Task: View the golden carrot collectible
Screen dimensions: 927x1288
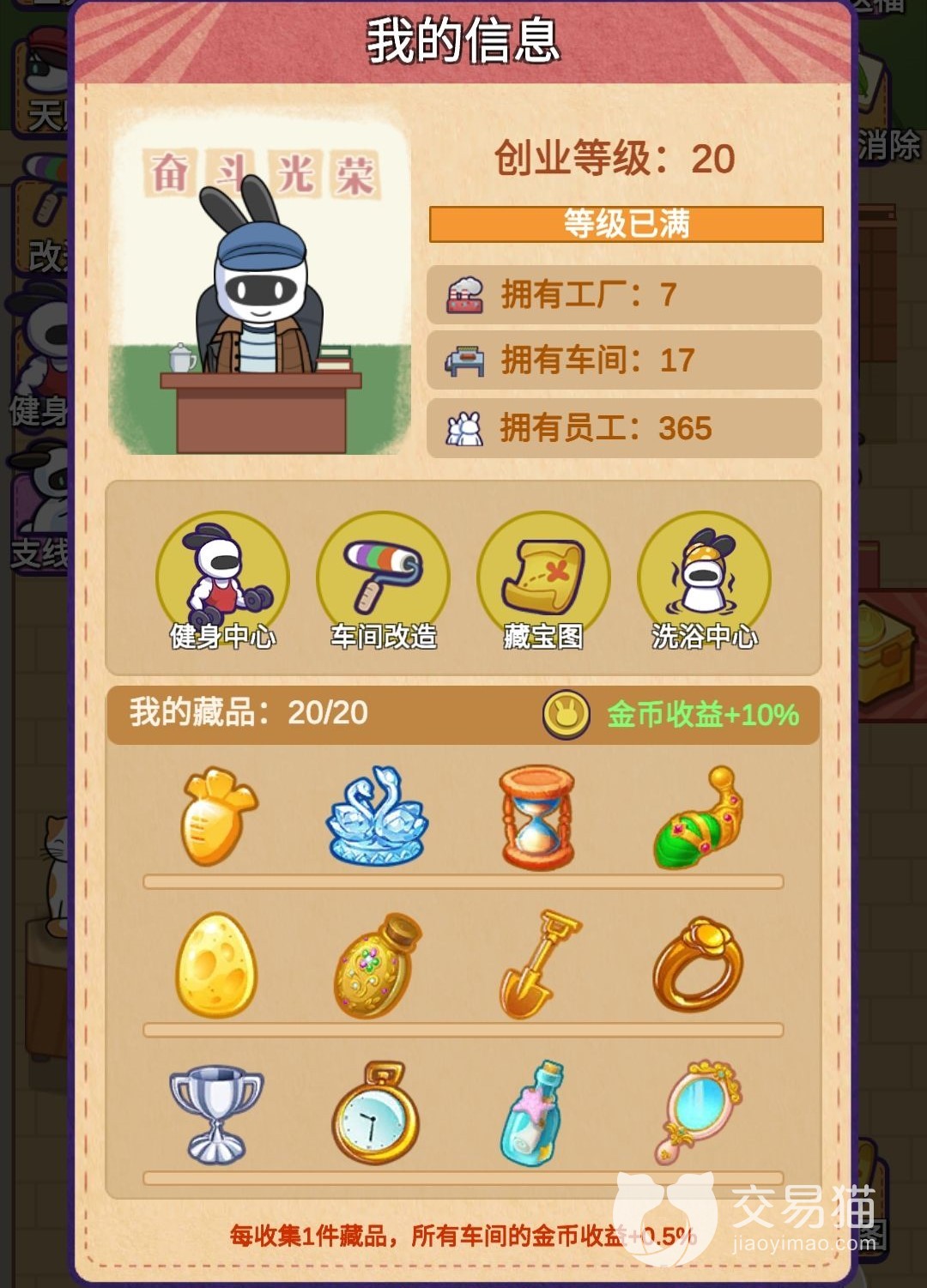Action: click(218, 815)
